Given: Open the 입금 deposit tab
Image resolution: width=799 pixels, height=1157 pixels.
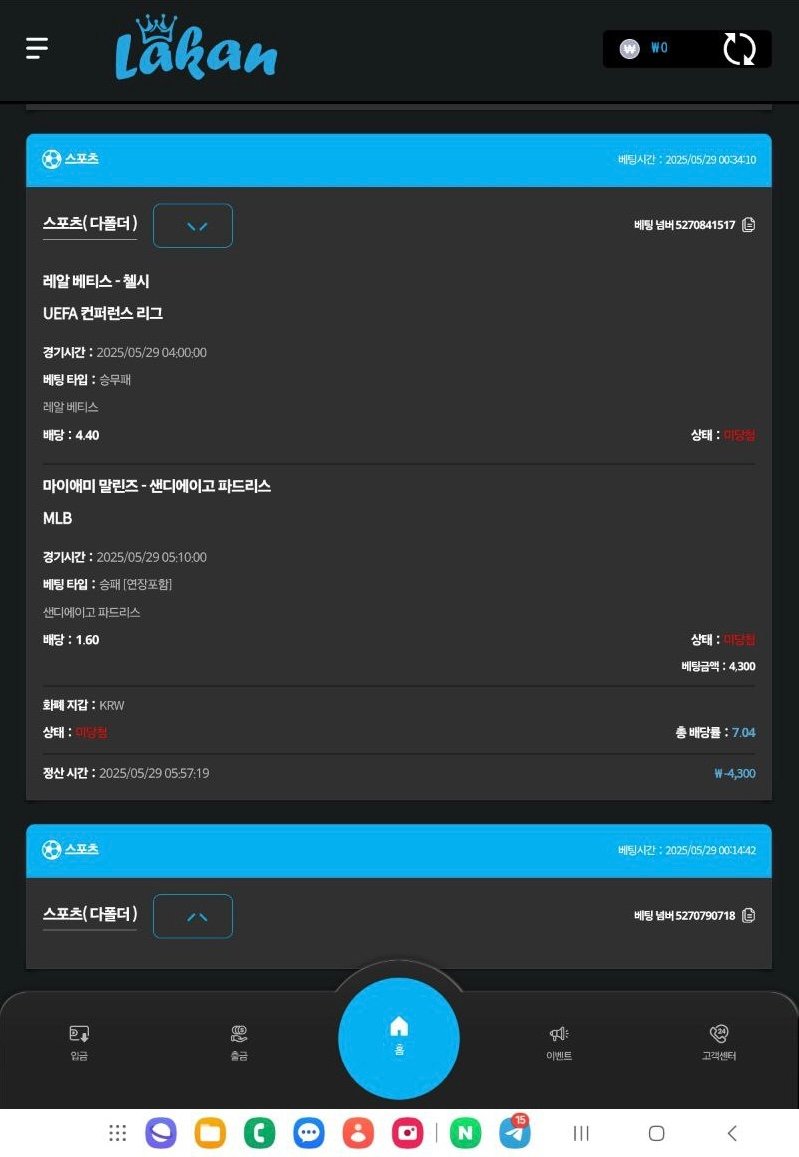Looking at the screenshot, I should tap(80, 1042).
